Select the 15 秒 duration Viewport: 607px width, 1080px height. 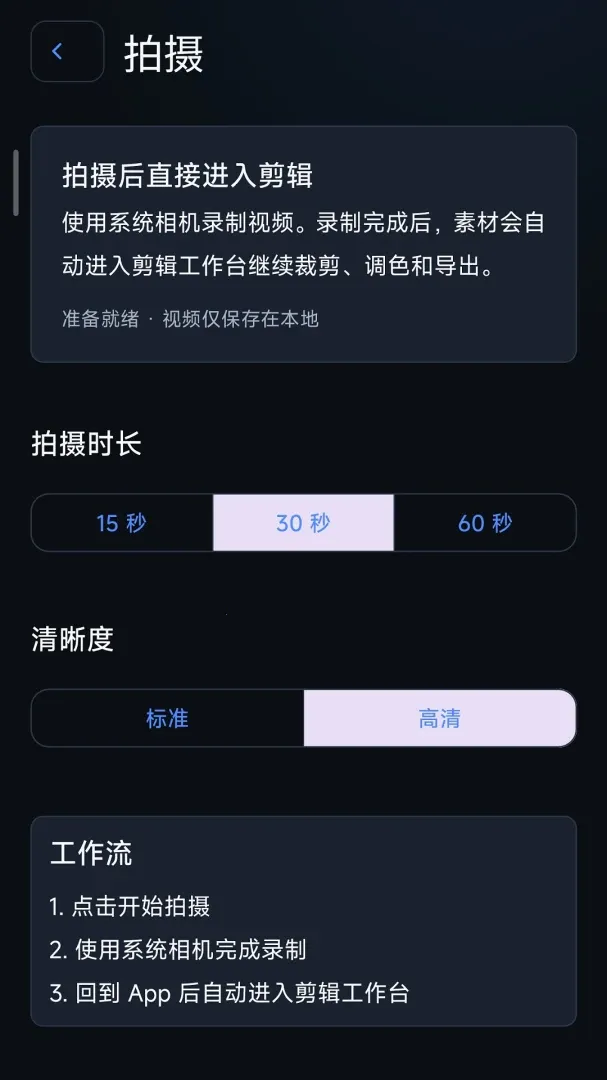122,523
